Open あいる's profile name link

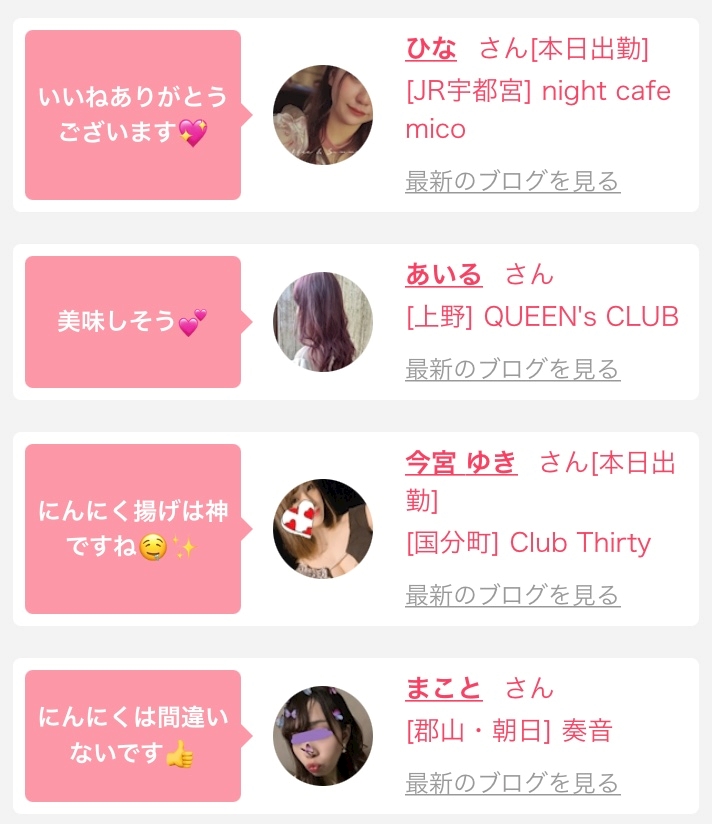point(444,274)
